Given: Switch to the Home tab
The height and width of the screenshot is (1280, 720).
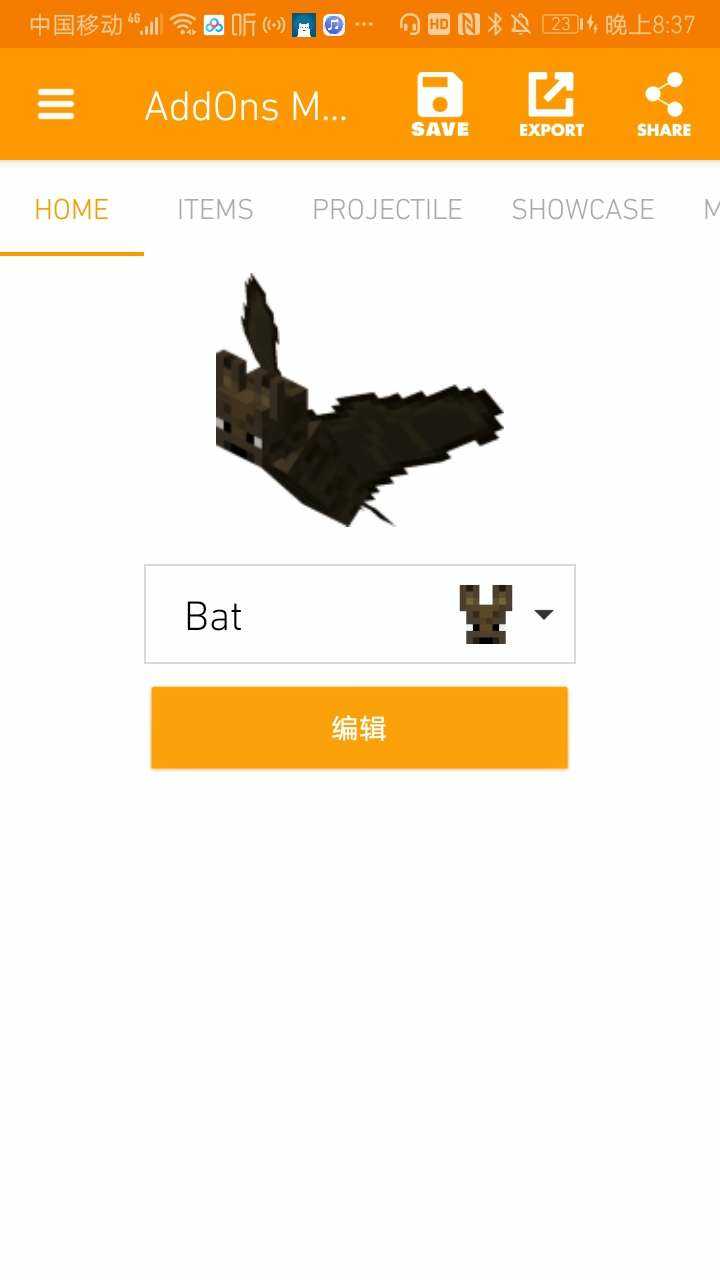Looking at the screenshot, I should click(71, 209).
